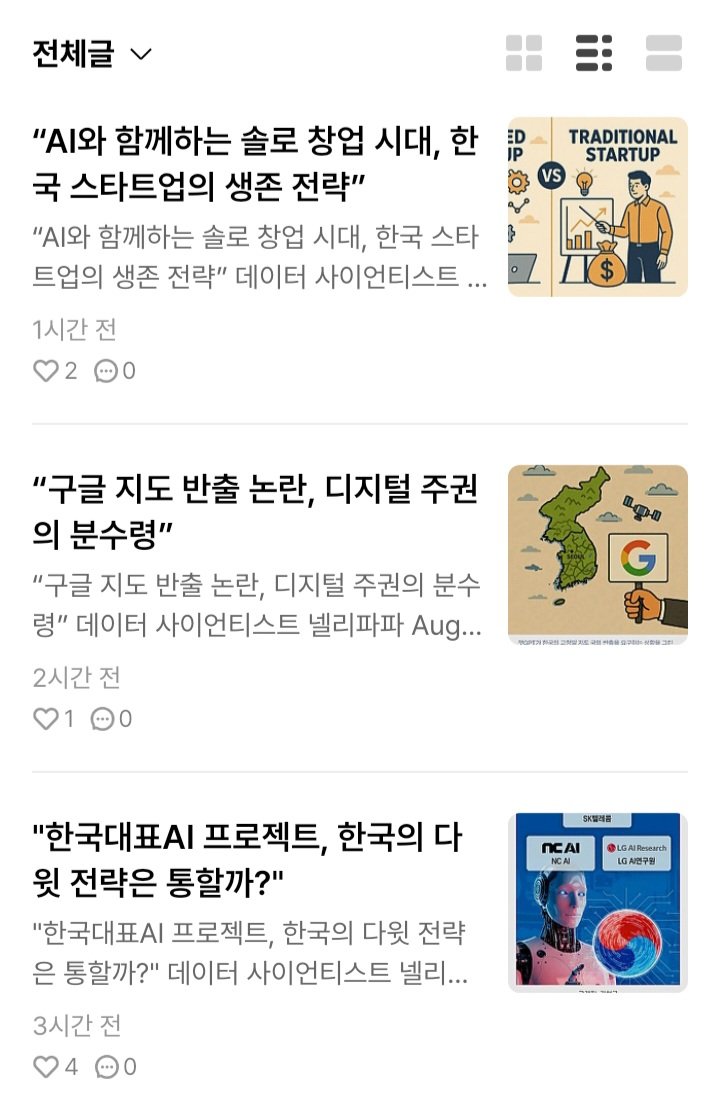Switch to the large card view layout
720x1118 pixels.
[664, 53]
